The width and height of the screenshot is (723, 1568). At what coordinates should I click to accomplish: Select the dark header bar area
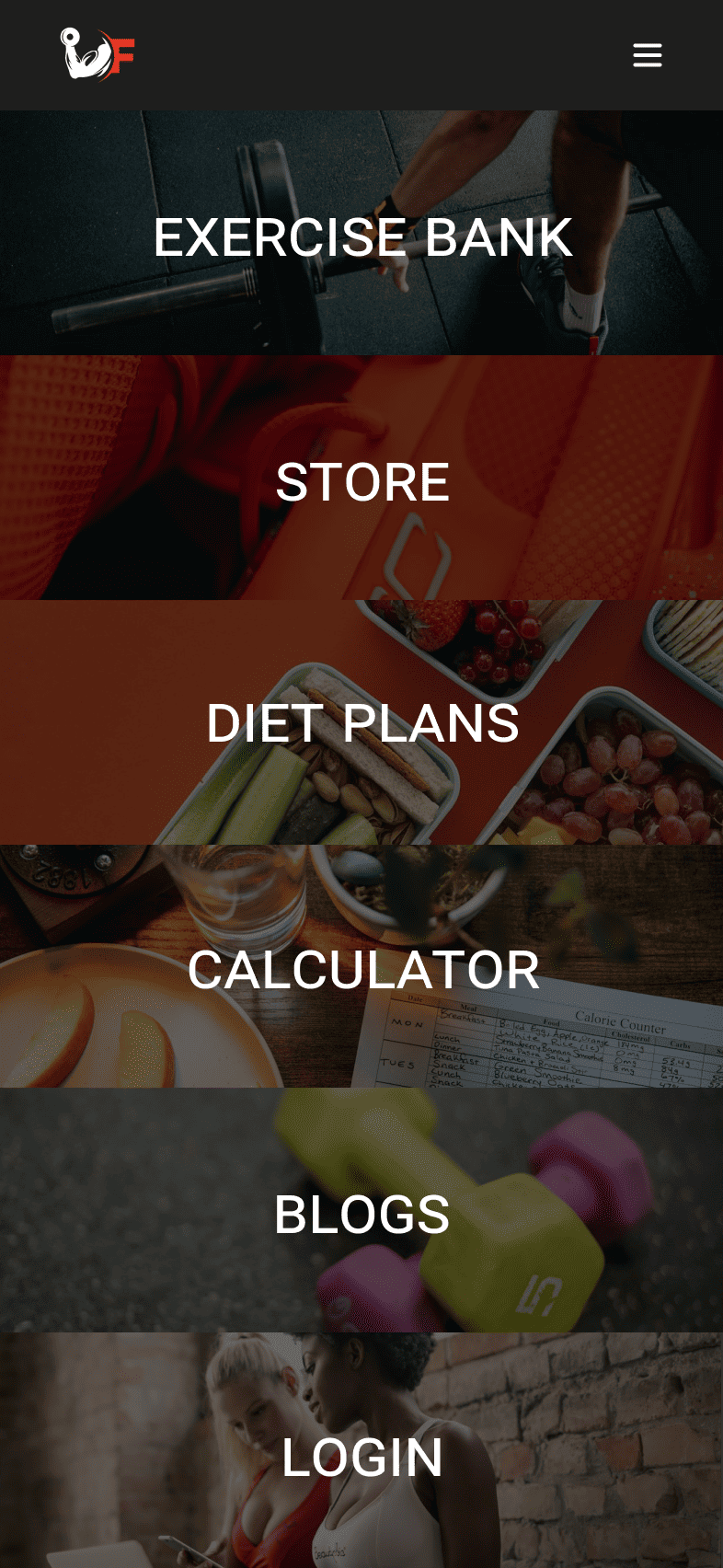[368, 53]
